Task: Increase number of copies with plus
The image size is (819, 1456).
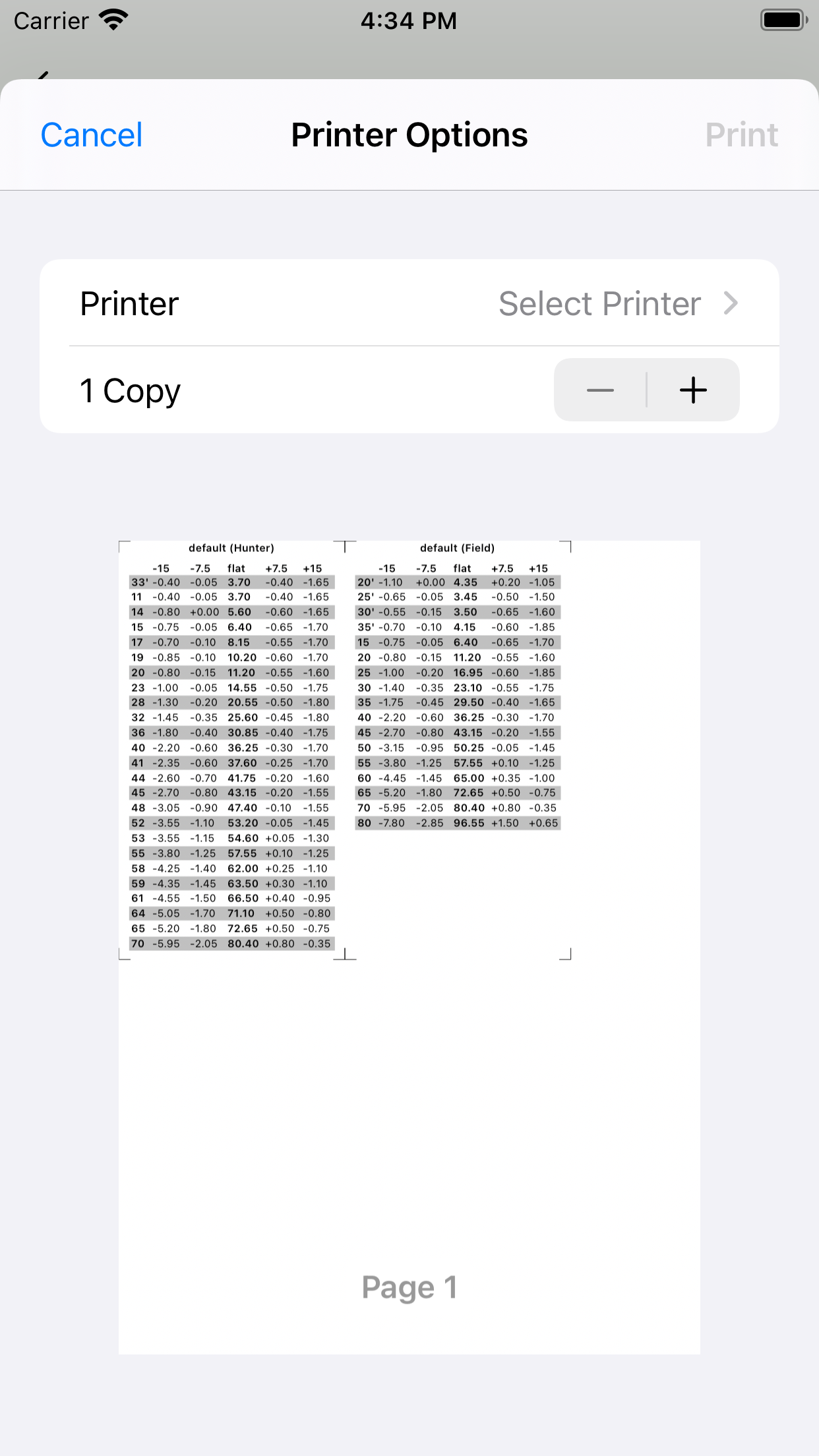Action: tap(693, 390)
